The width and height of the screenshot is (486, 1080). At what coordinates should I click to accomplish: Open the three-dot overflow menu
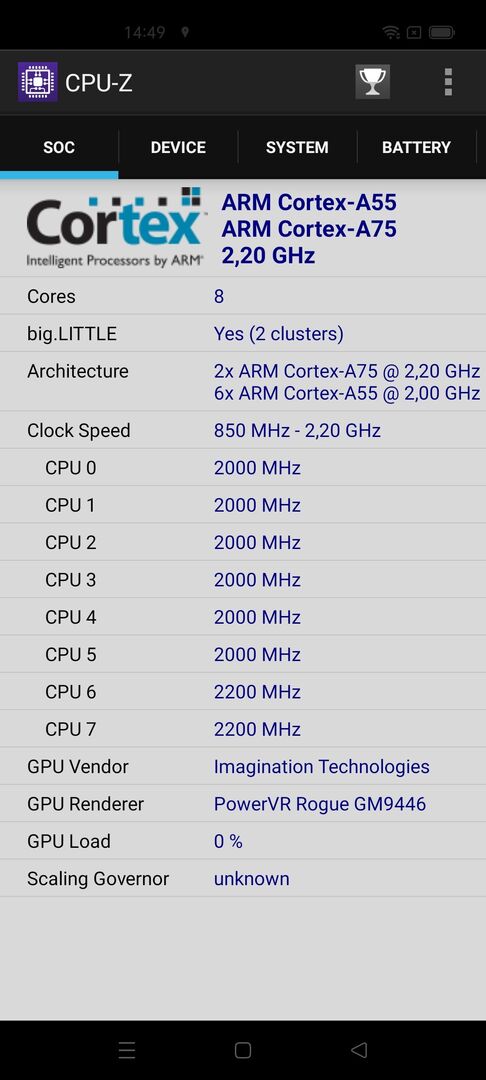click(448, 82)
